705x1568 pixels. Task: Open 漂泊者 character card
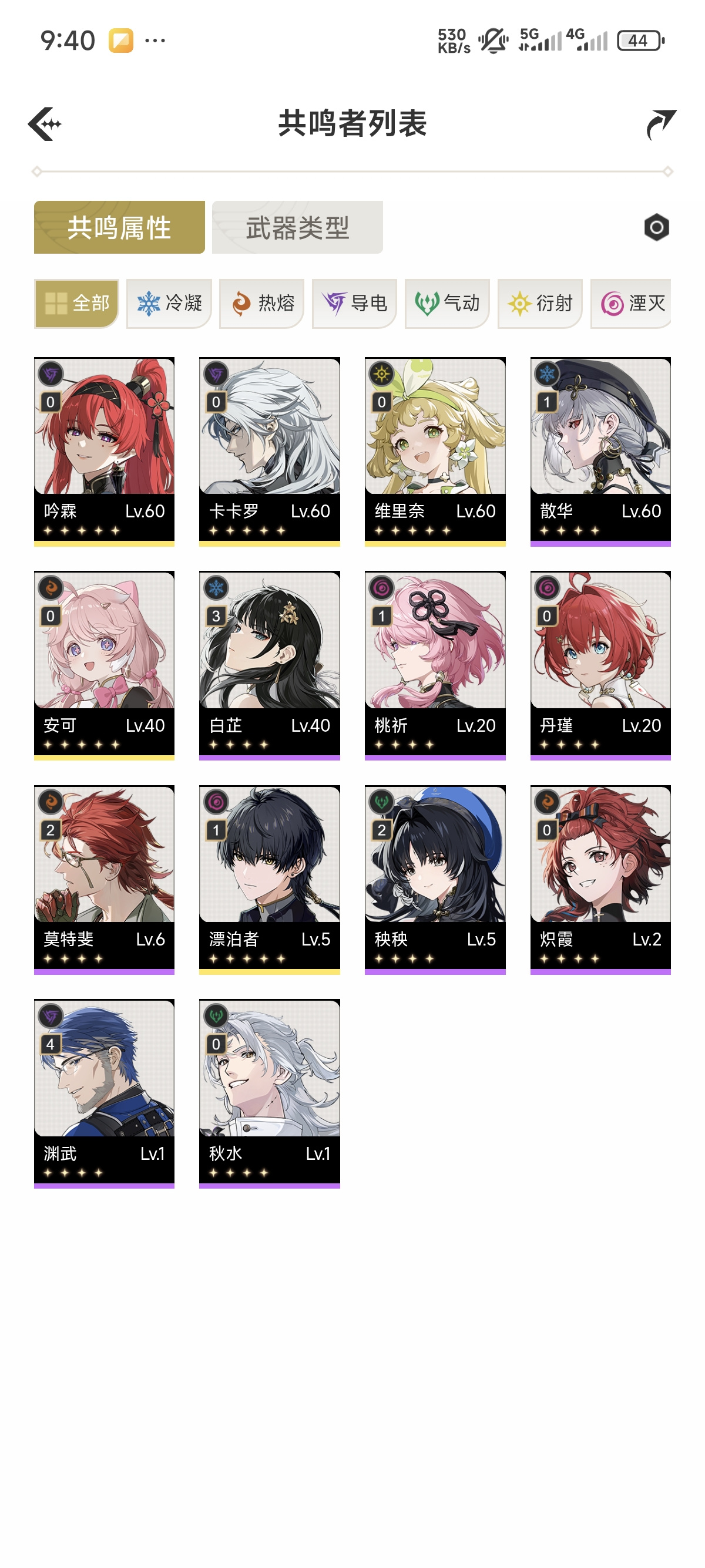[x=270, y=880]
